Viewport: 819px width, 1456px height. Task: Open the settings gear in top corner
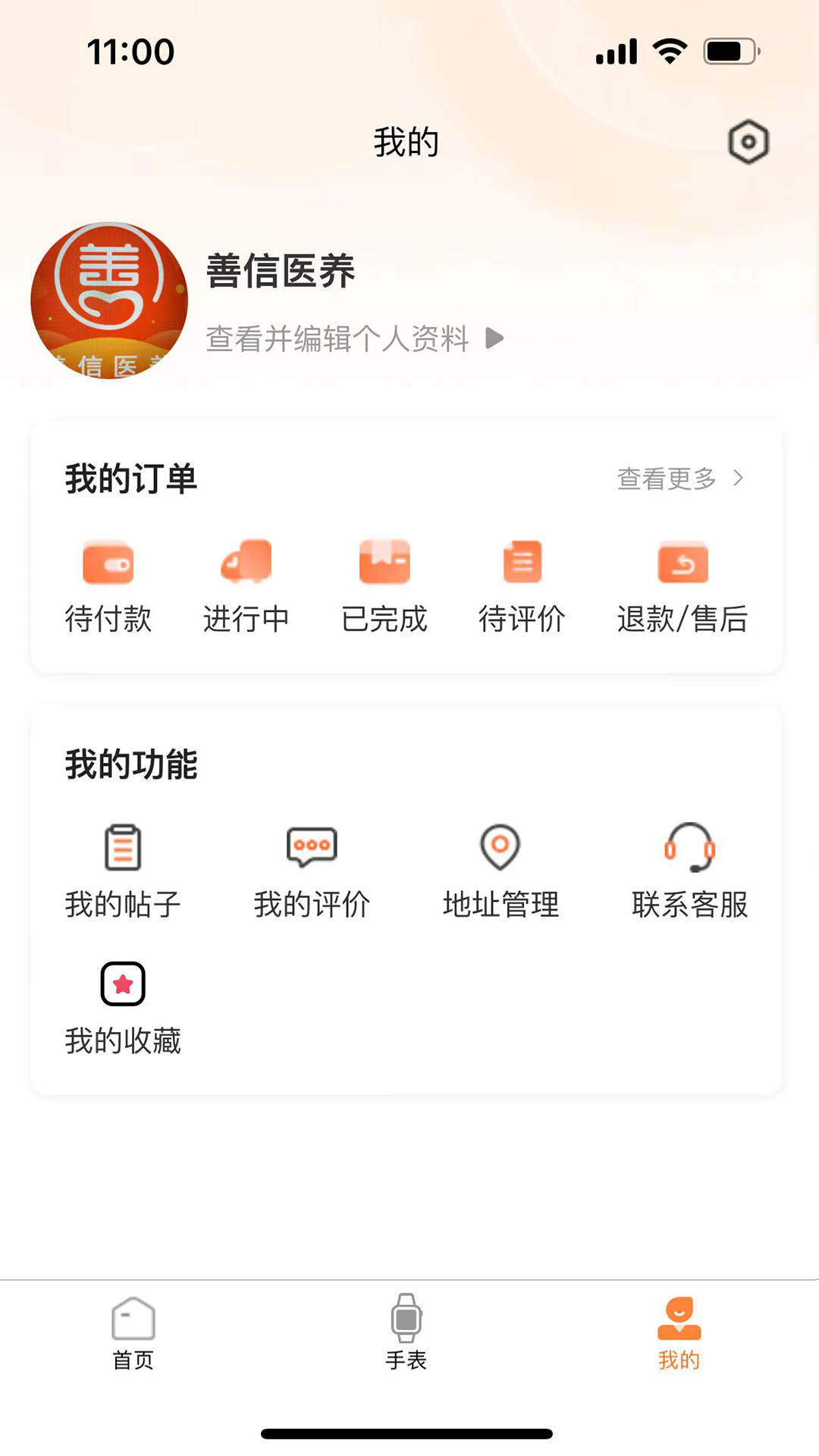[x=748, y=141]
